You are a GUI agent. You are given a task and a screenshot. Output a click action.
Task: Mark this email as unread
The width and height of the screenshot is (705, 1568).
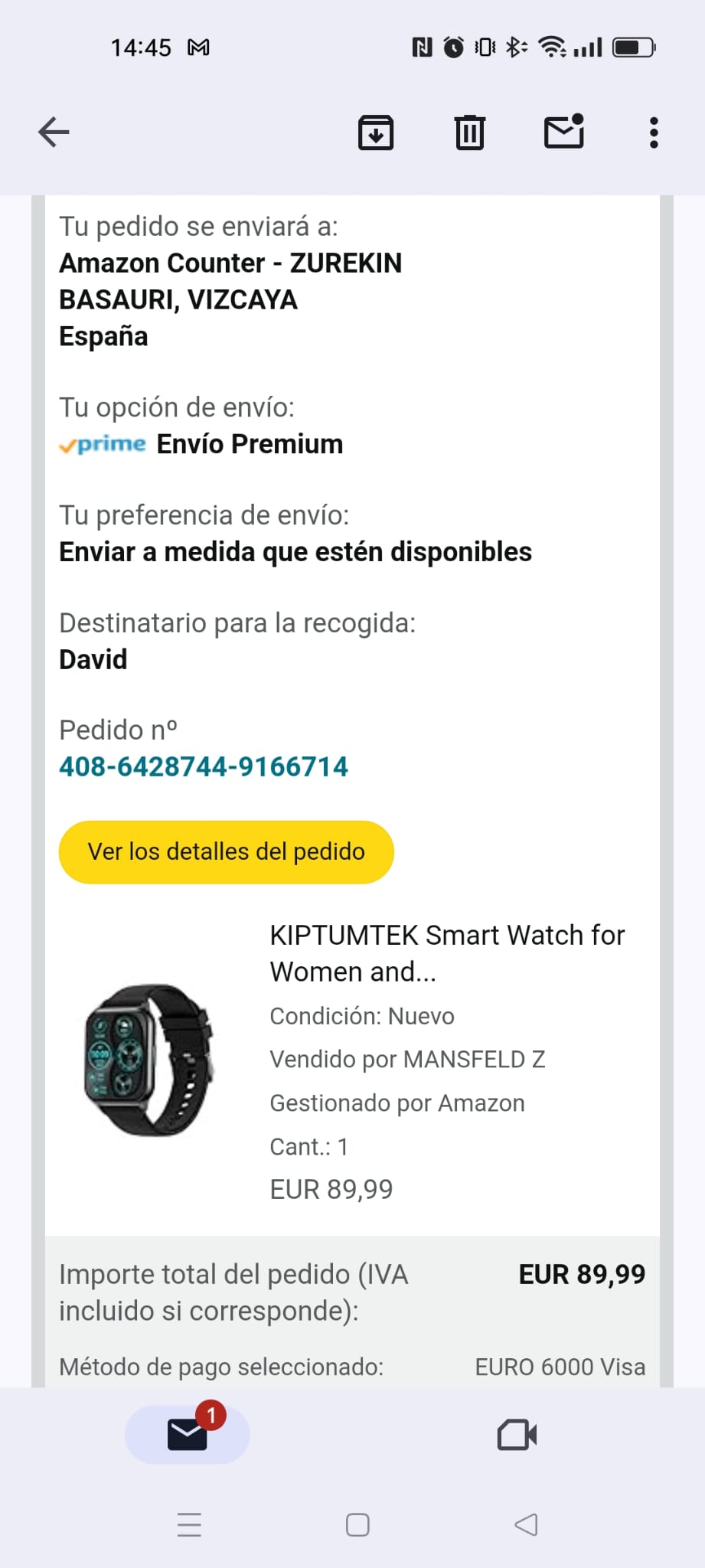(x=564, y=132)
